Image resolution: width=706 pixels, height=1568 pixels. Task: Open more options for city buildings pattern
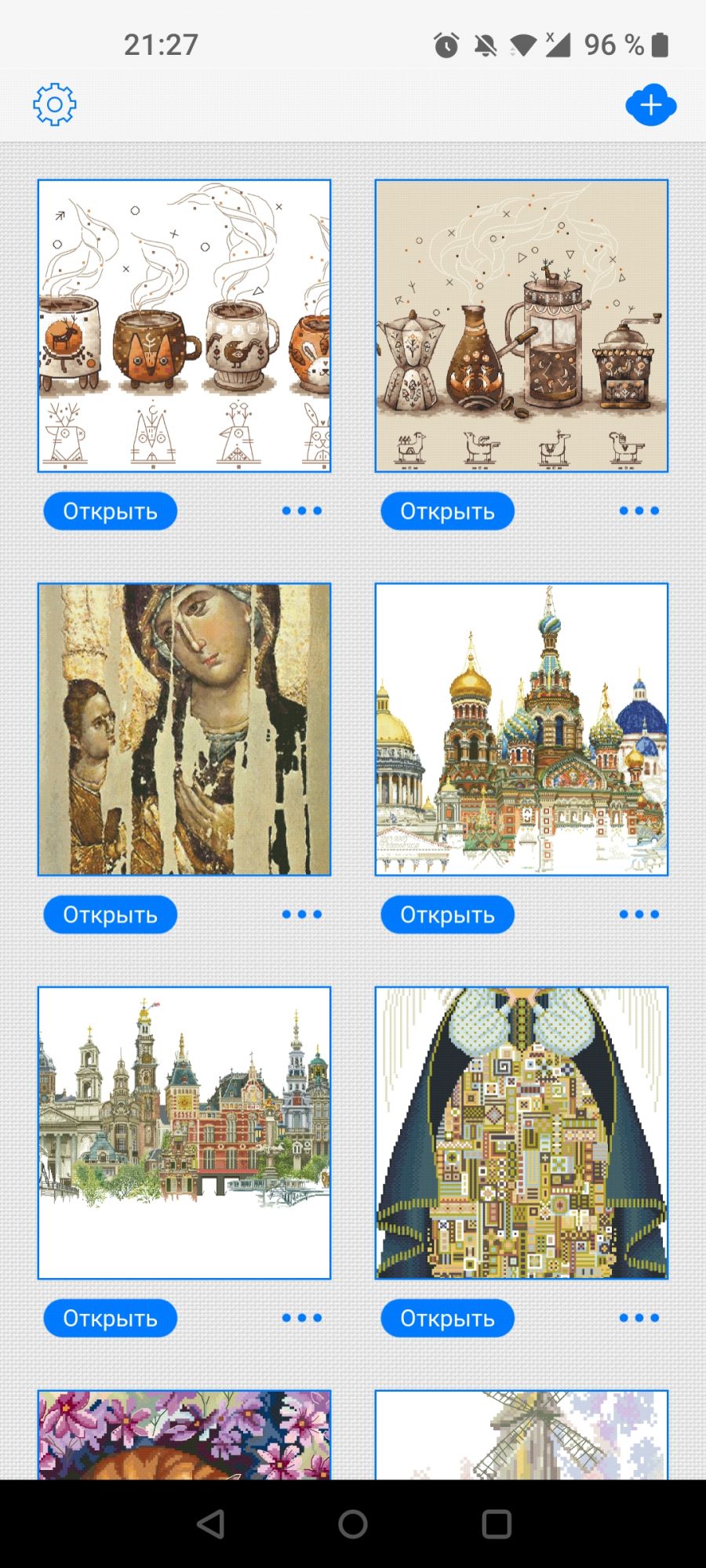pos(302,1319)
